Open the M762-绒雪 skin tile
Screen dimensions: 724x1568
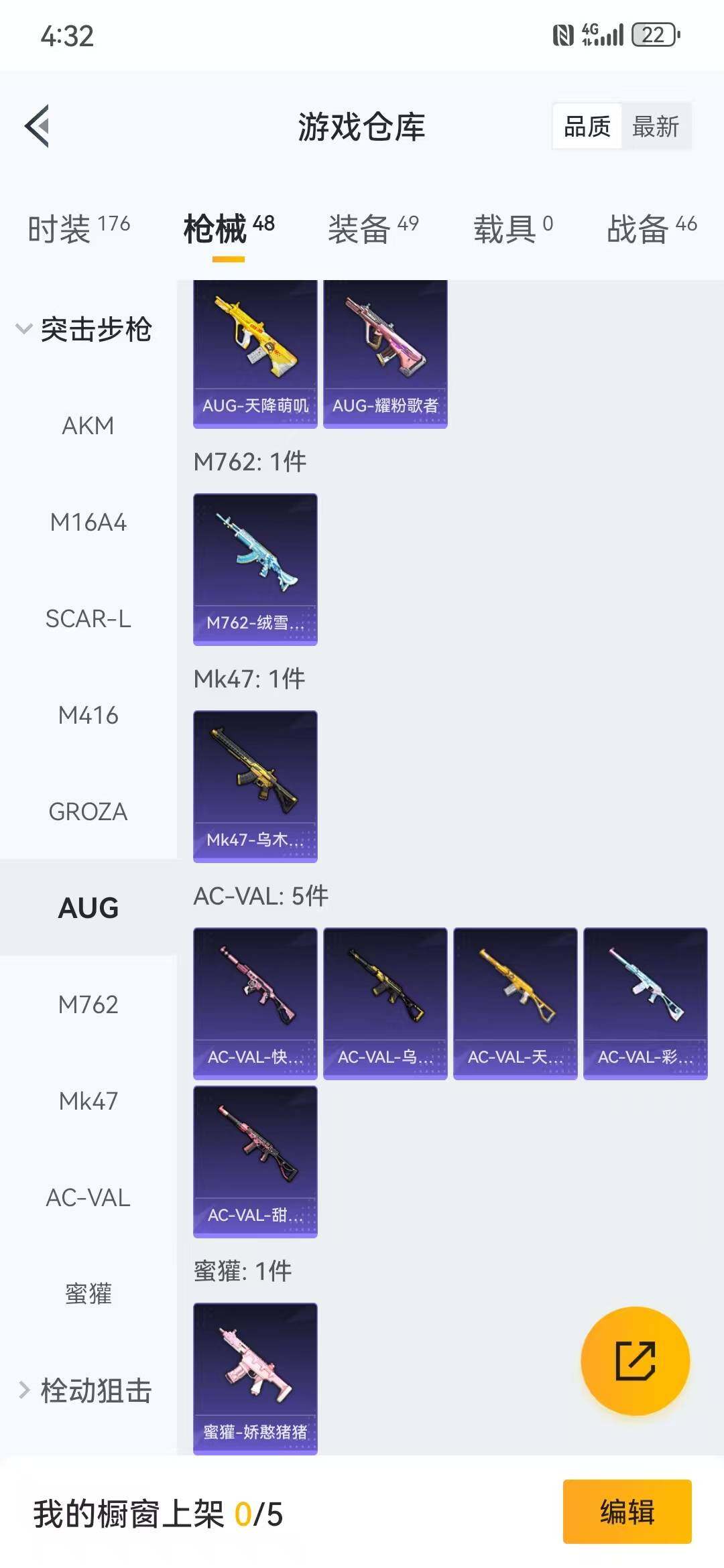255,569
